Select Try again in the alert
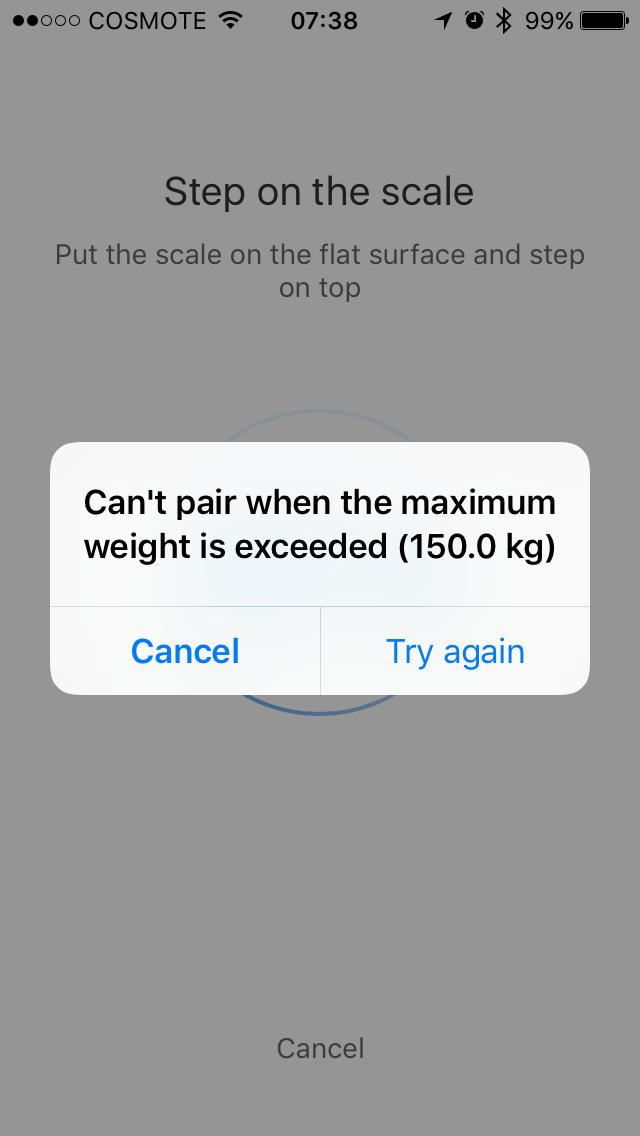This screenshot has width=640, height=1136. [x=455, y=651]
